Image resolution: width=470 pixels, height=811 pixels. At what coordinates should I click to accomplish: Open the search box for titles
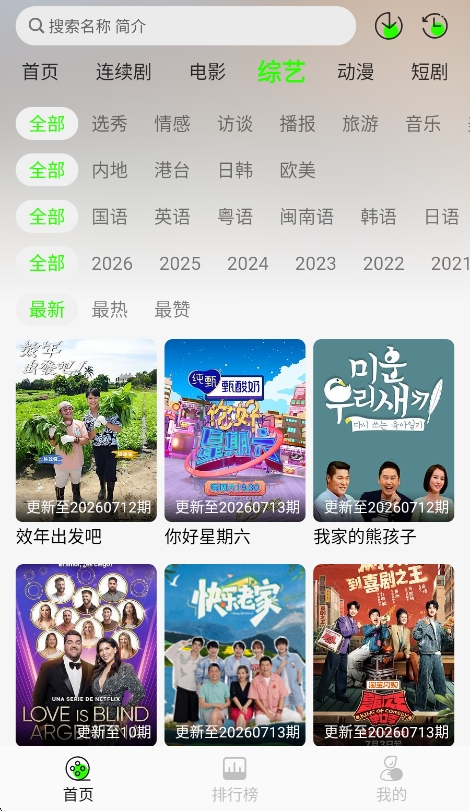186,26
